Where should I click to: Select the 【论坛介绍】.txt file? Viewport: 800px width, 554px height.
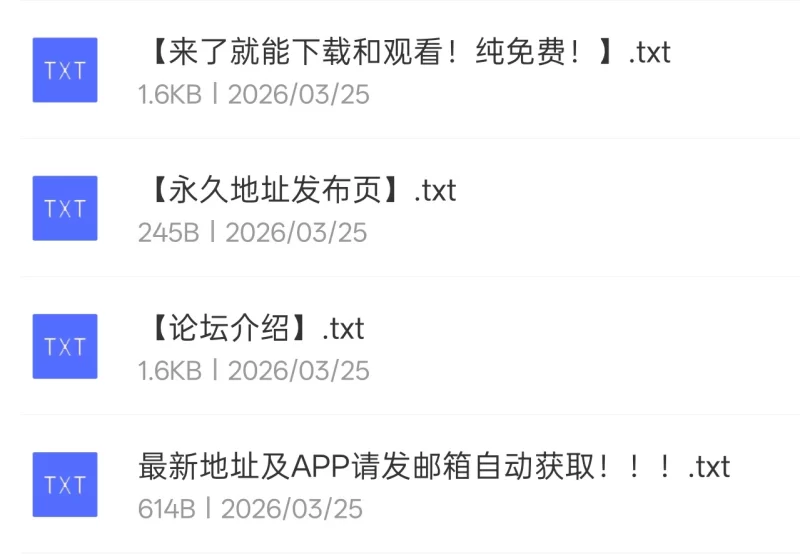(x=250, y=328)
